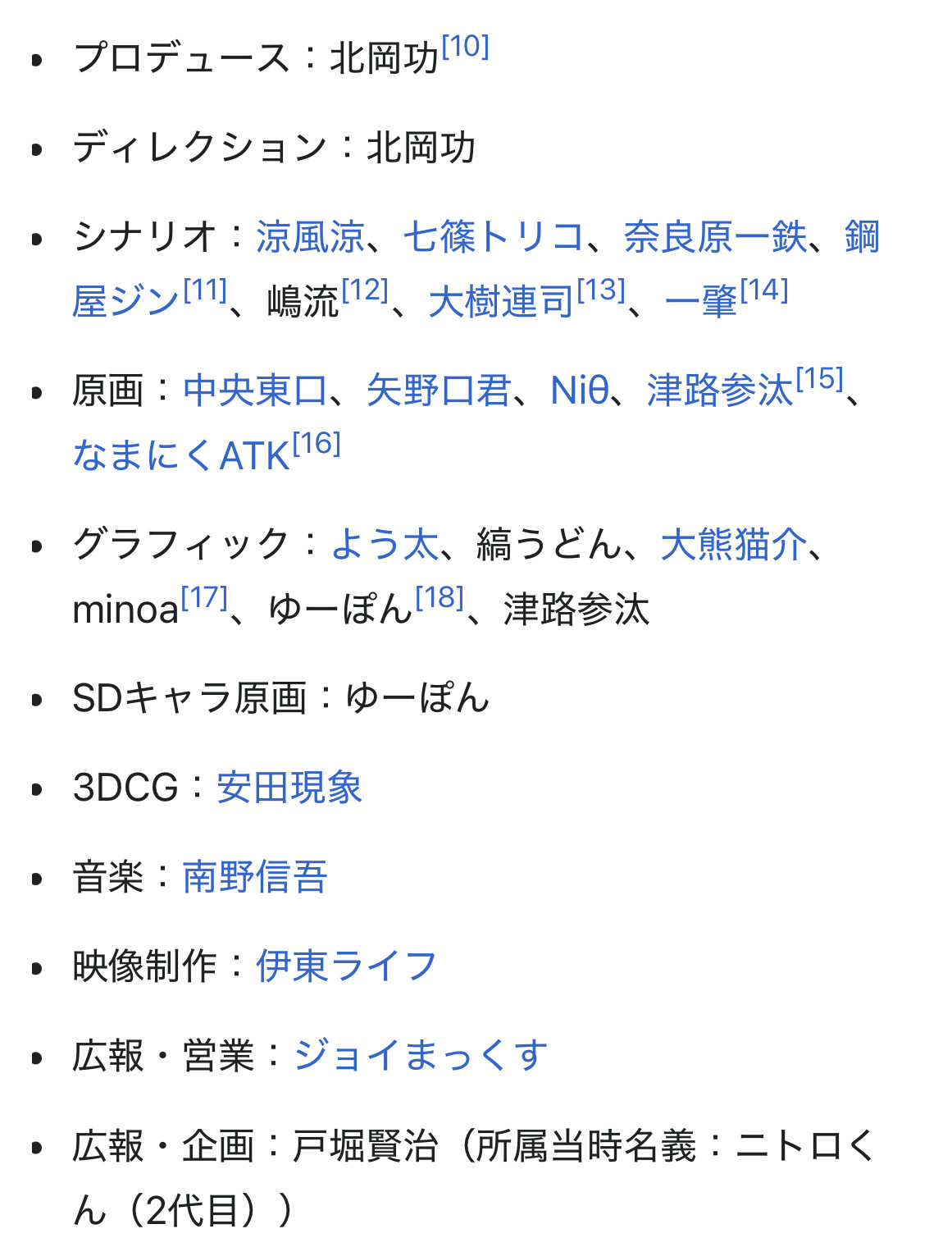Open the 矢野口君 link
The width and height of the screenshot is (952, 1247).
click(439, 391)
